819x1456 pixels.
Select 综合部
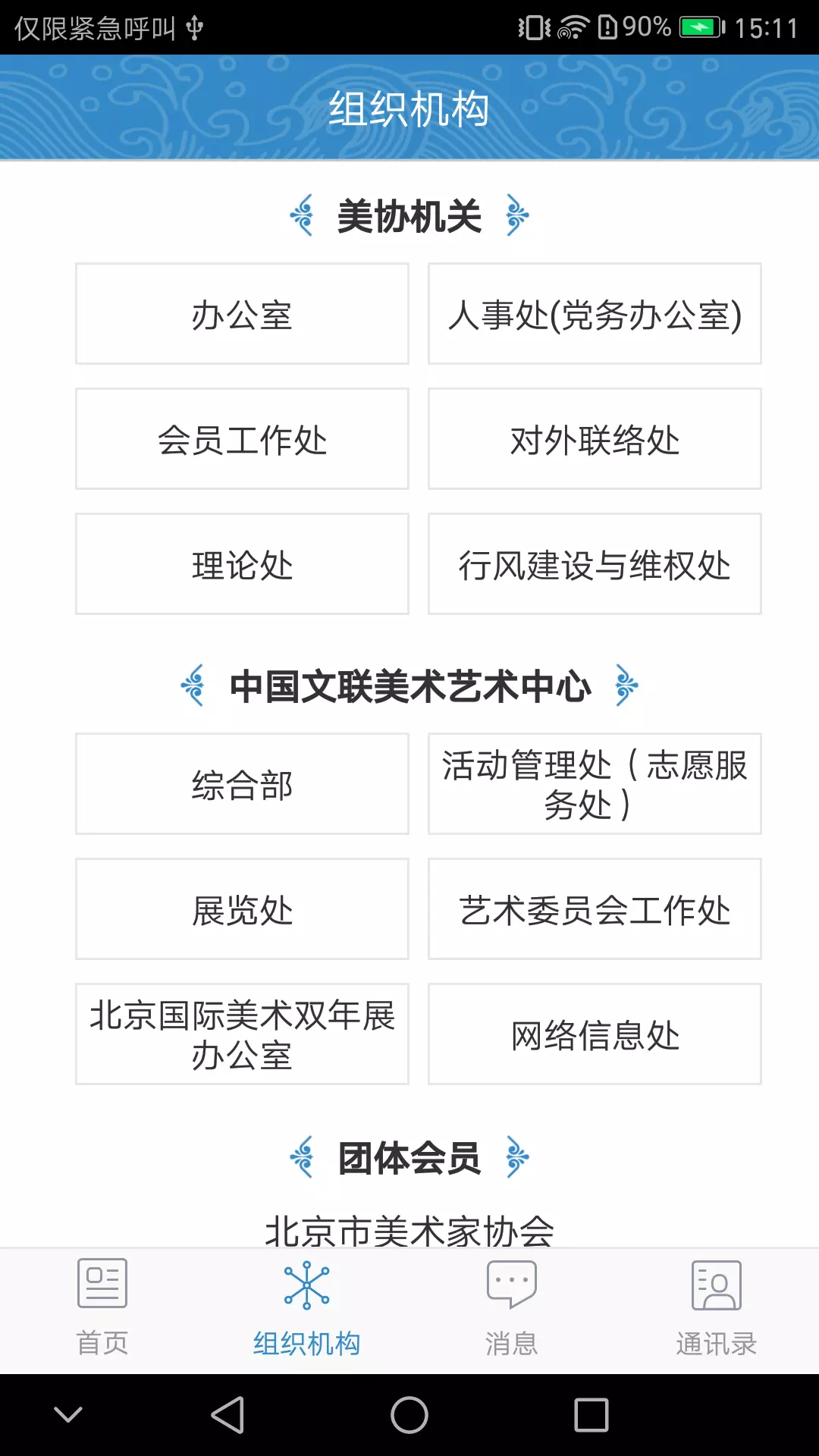coord(242,784)
